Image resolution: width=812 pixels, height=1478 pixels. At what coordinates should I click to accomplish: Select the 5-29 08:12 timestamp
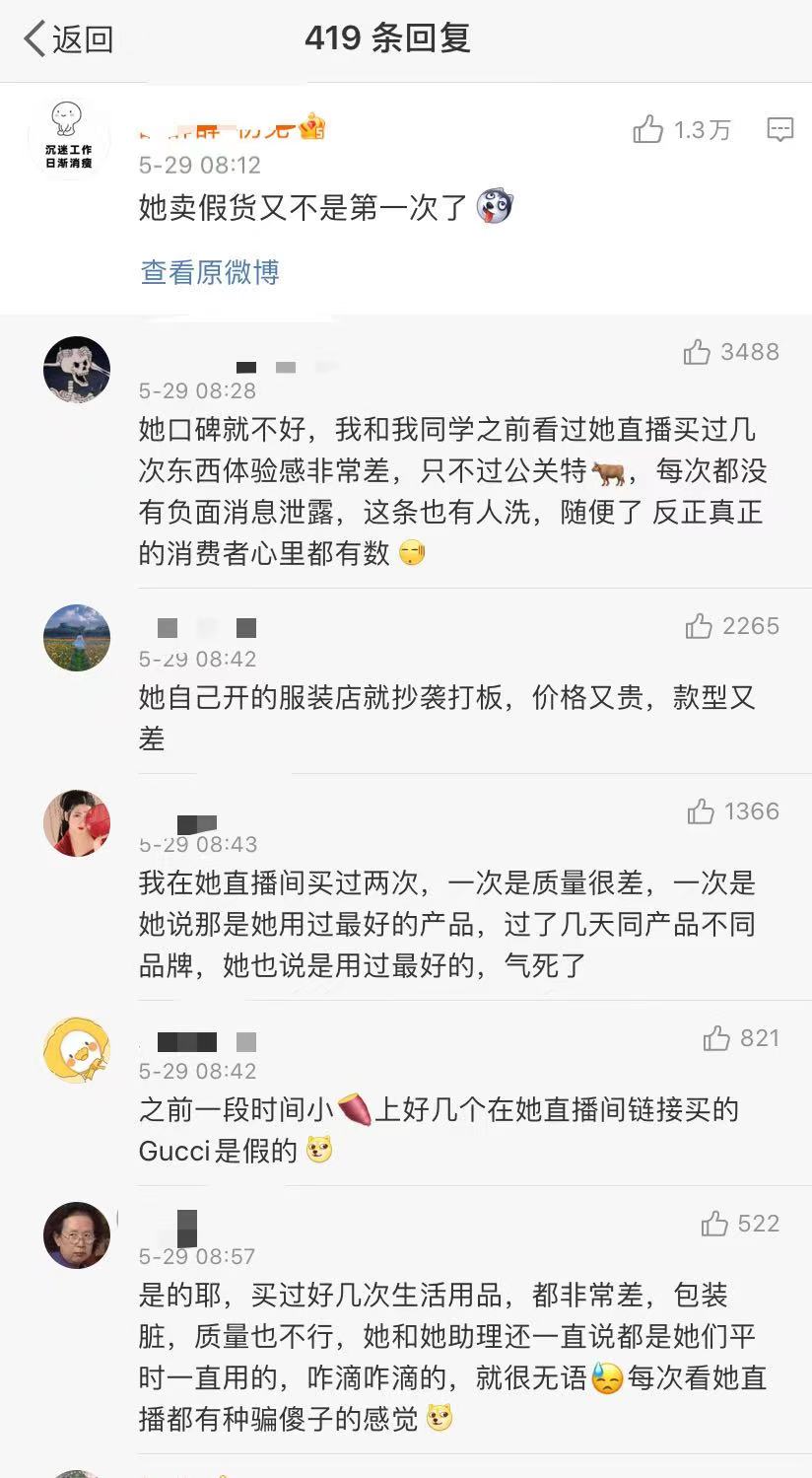pos(199,166)
